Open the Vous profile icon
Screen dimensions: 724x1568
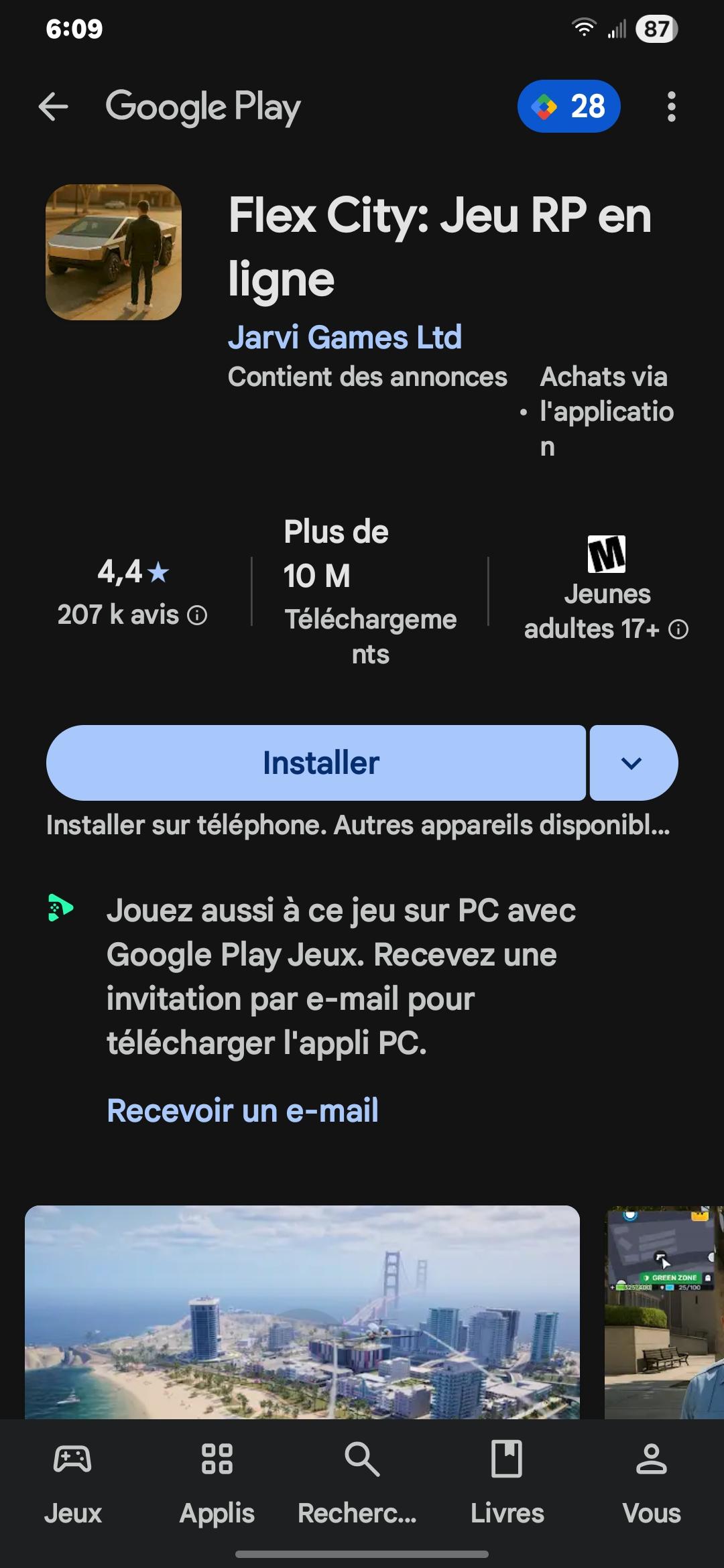click(651, 1461)
